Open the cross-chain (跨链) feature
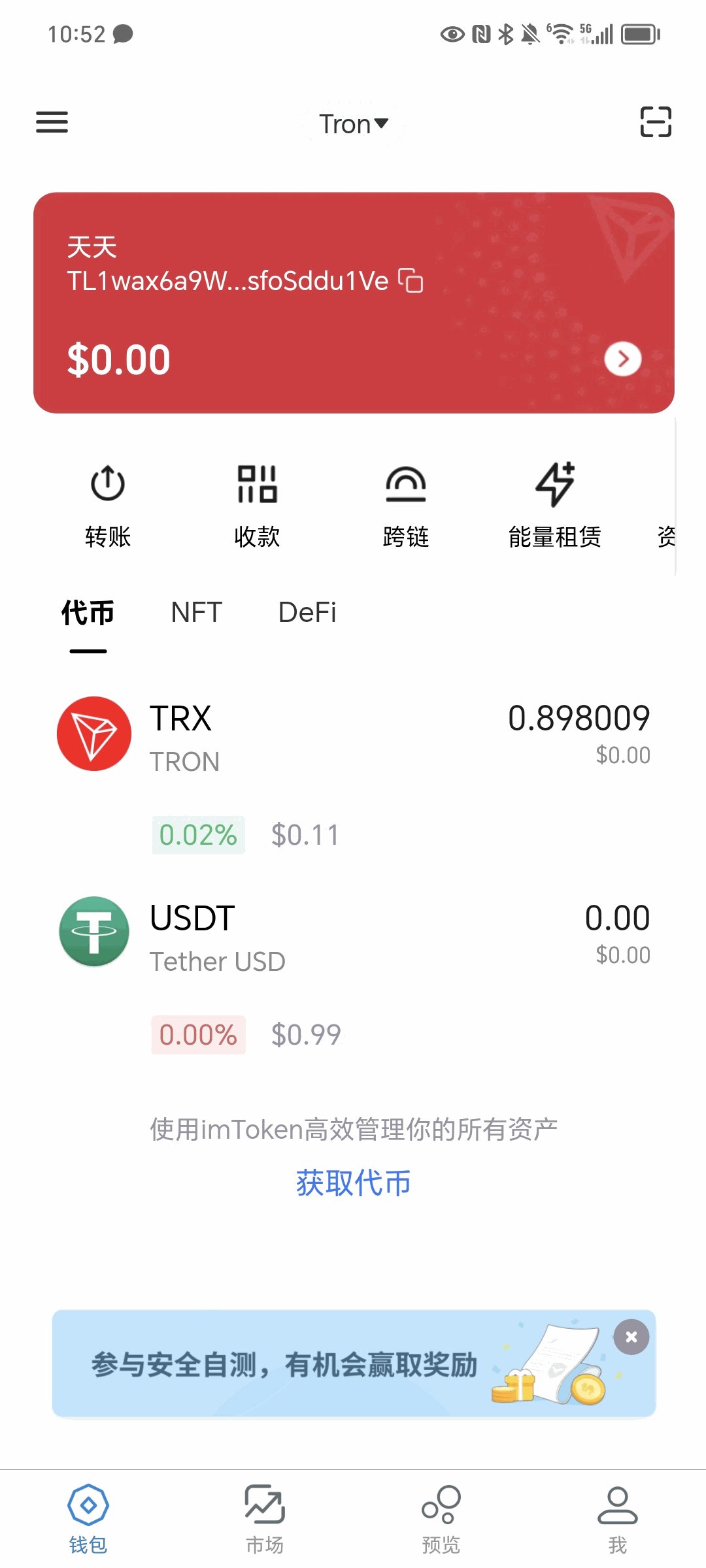Viewport: 706px width, 1568px height. click(406, 503)
